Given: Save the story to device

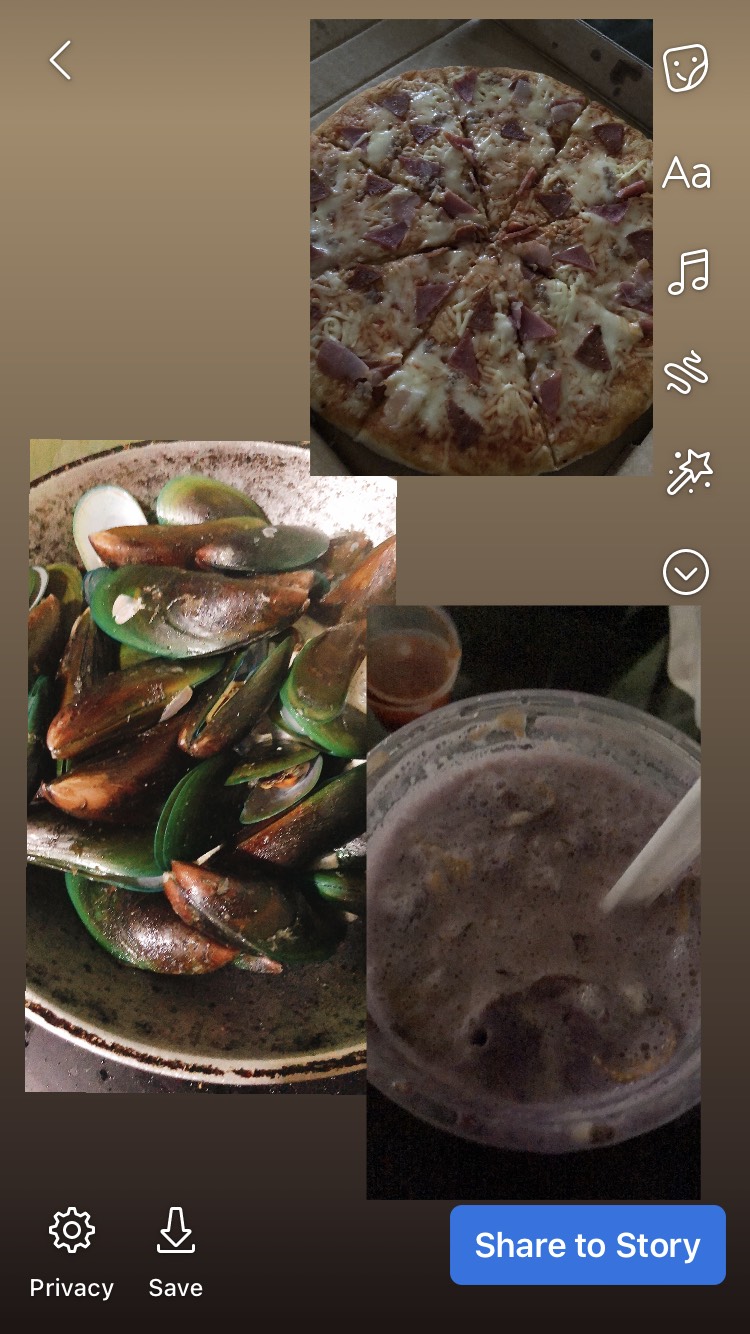Looking at the screenshot, I should pos(176,1250).
